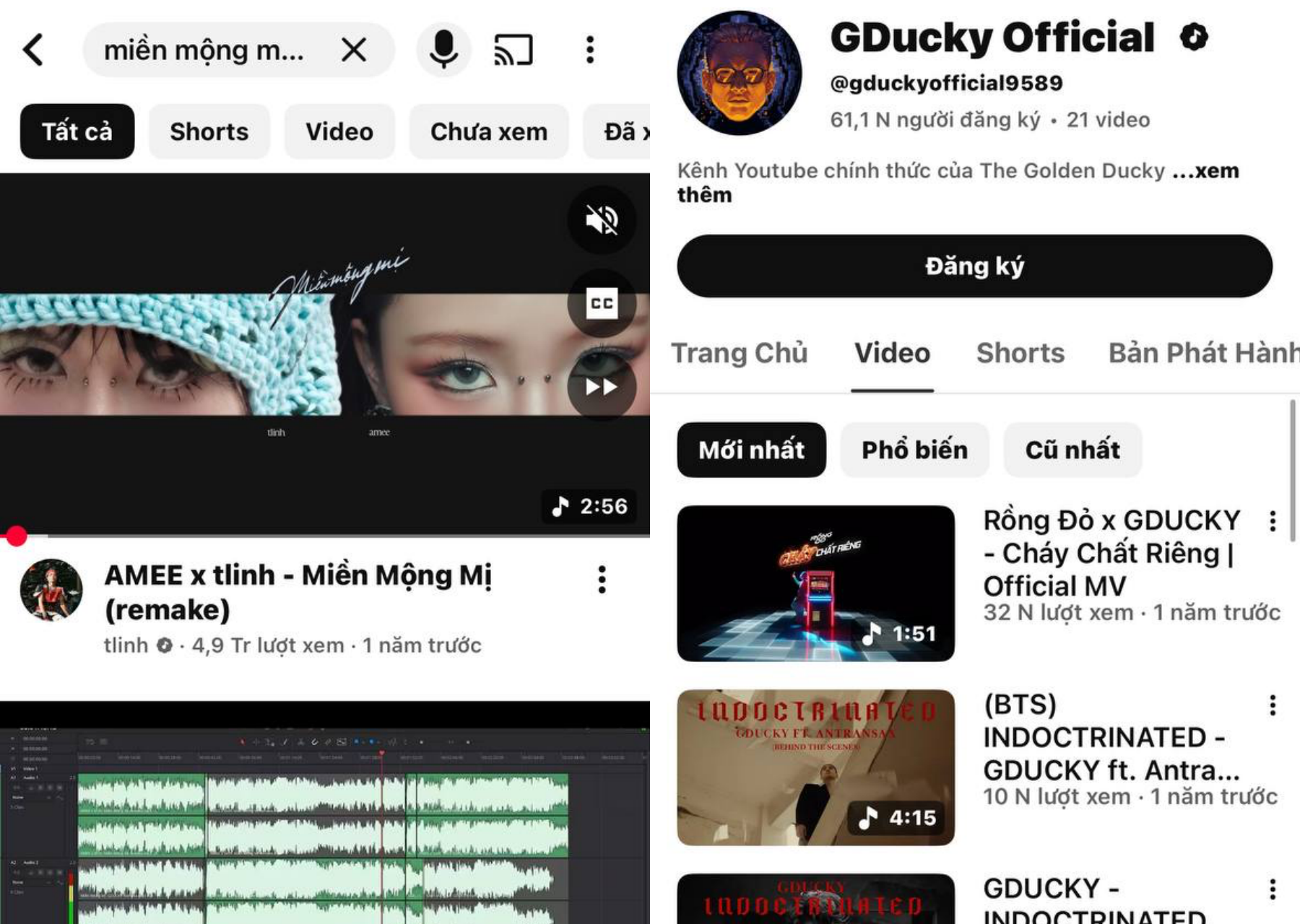Visit the tlinh channel avatar
Viewport: 1300px width, 924px height.
coord(51,590)
